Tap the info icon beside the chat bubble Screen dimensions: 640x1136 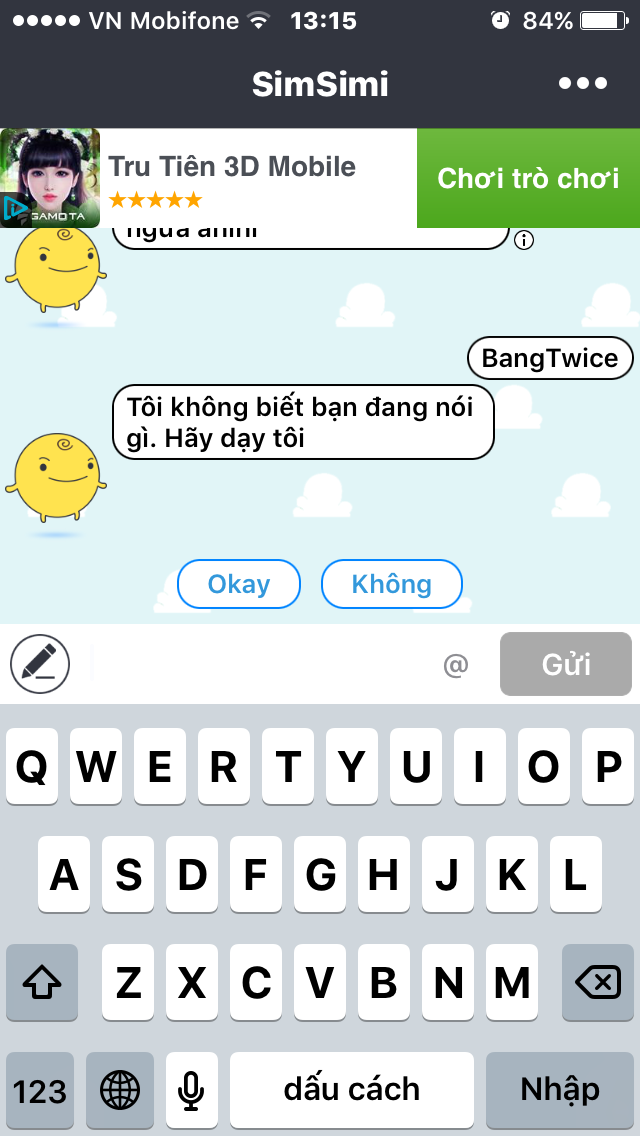coord(525,240)
